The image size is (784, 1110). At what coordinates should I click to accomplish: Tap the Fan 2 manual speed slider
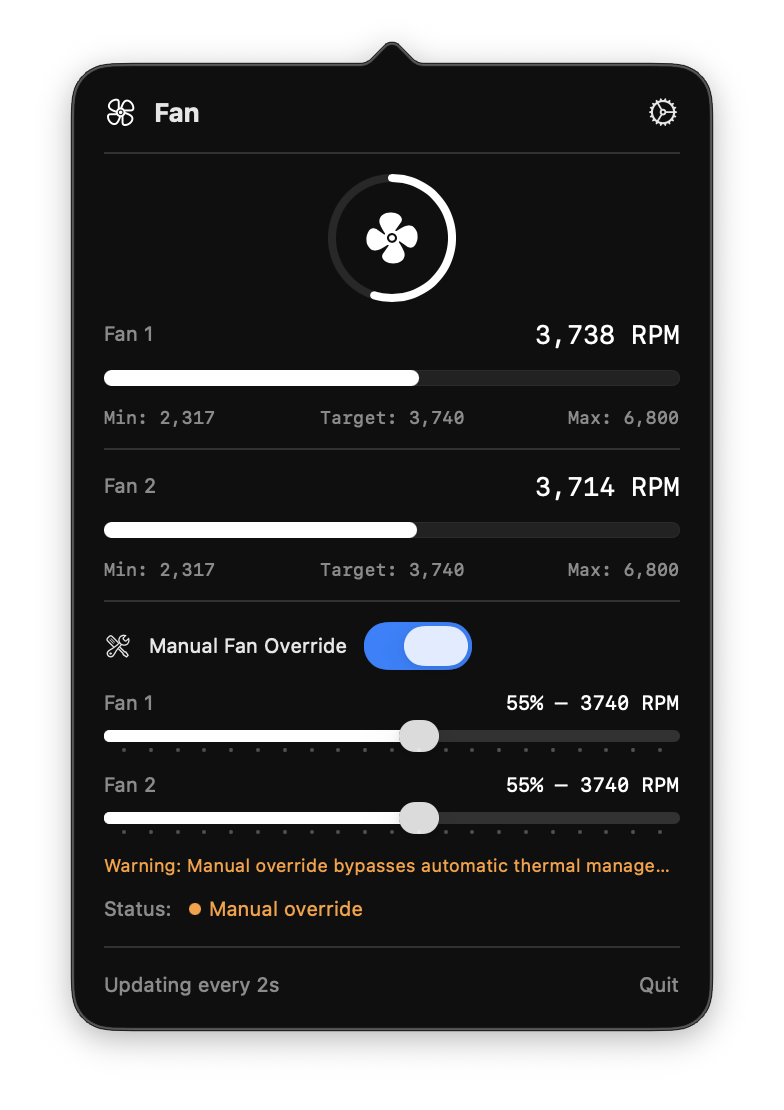[419, 817]
